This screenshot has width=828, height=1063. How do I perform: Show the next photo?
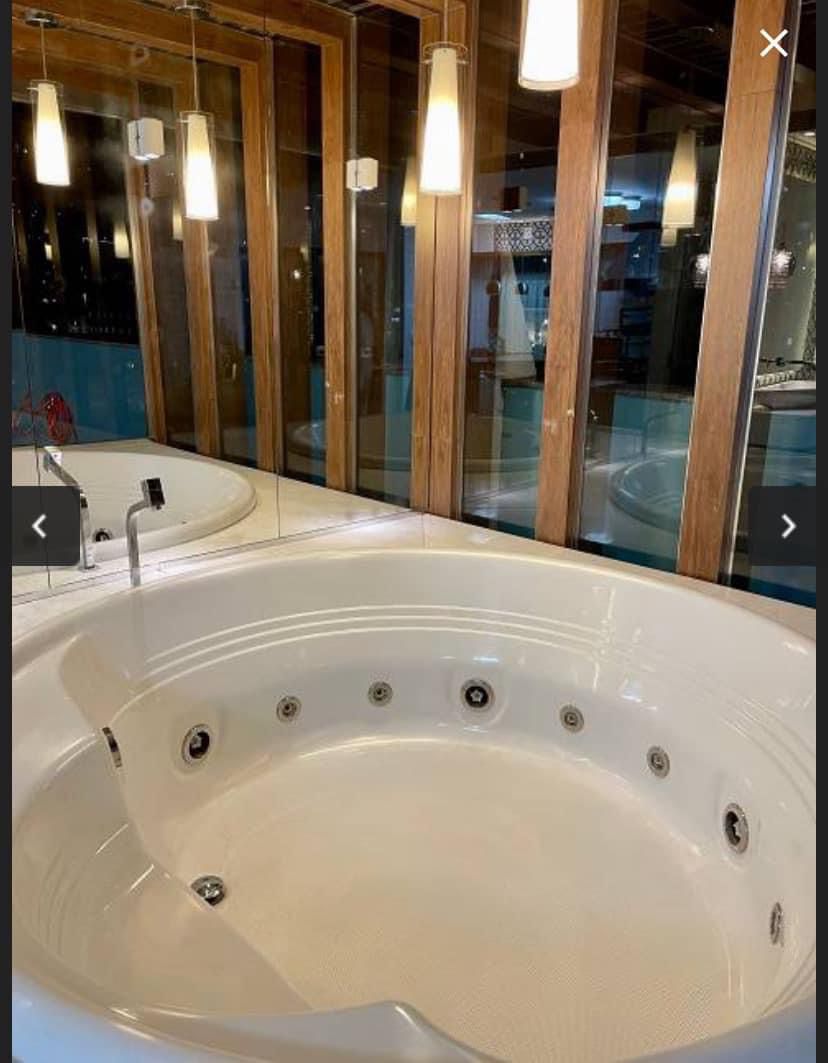point(787,526)
